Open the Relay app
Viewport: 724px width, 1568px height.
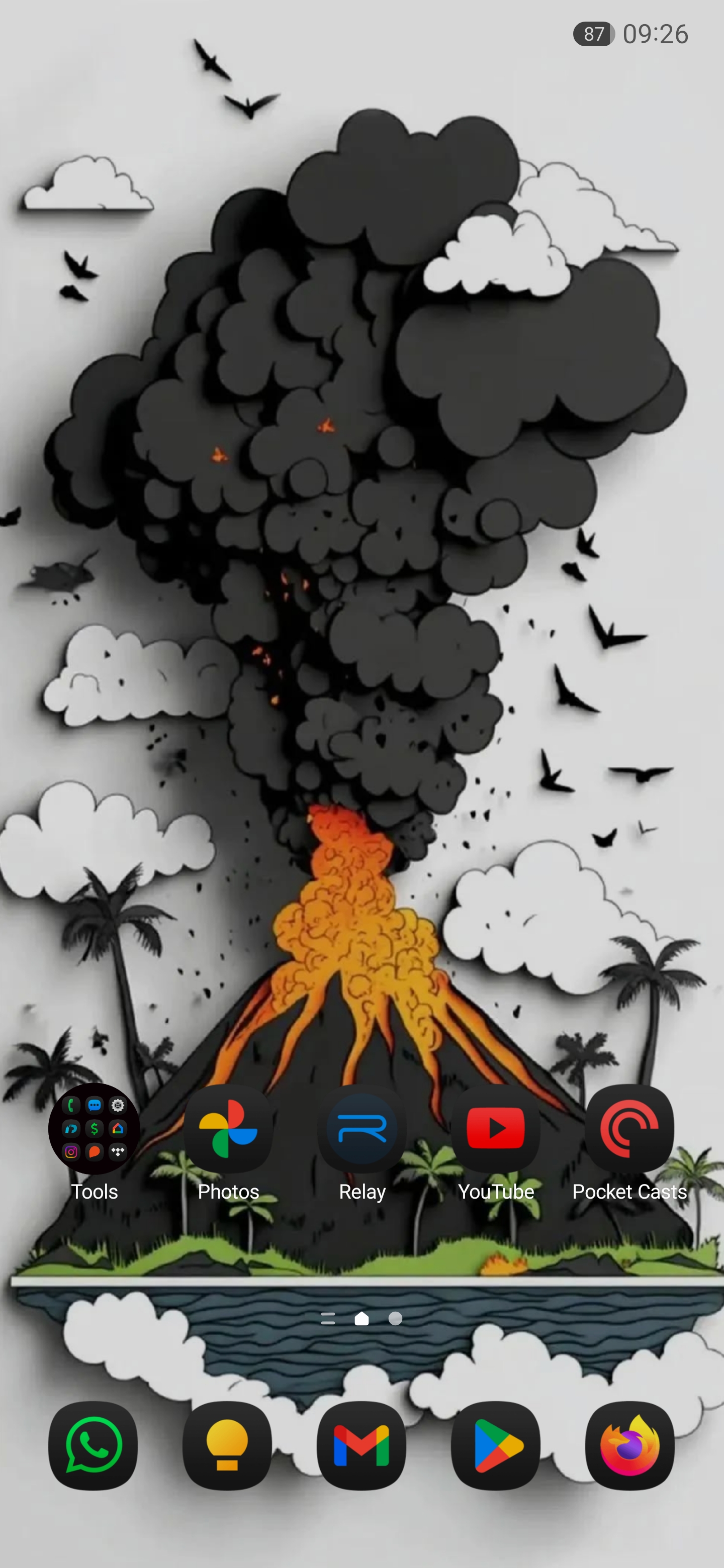tap(361, 1129)
